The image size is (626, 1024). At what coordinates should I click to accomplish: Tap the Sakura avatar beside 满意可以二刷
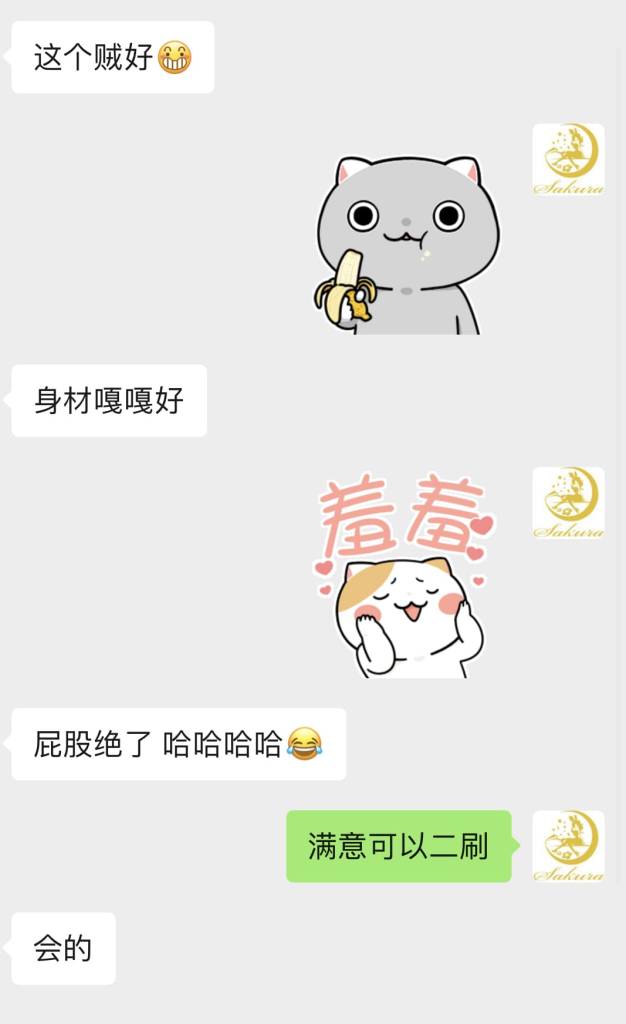[x=568, y=846]
